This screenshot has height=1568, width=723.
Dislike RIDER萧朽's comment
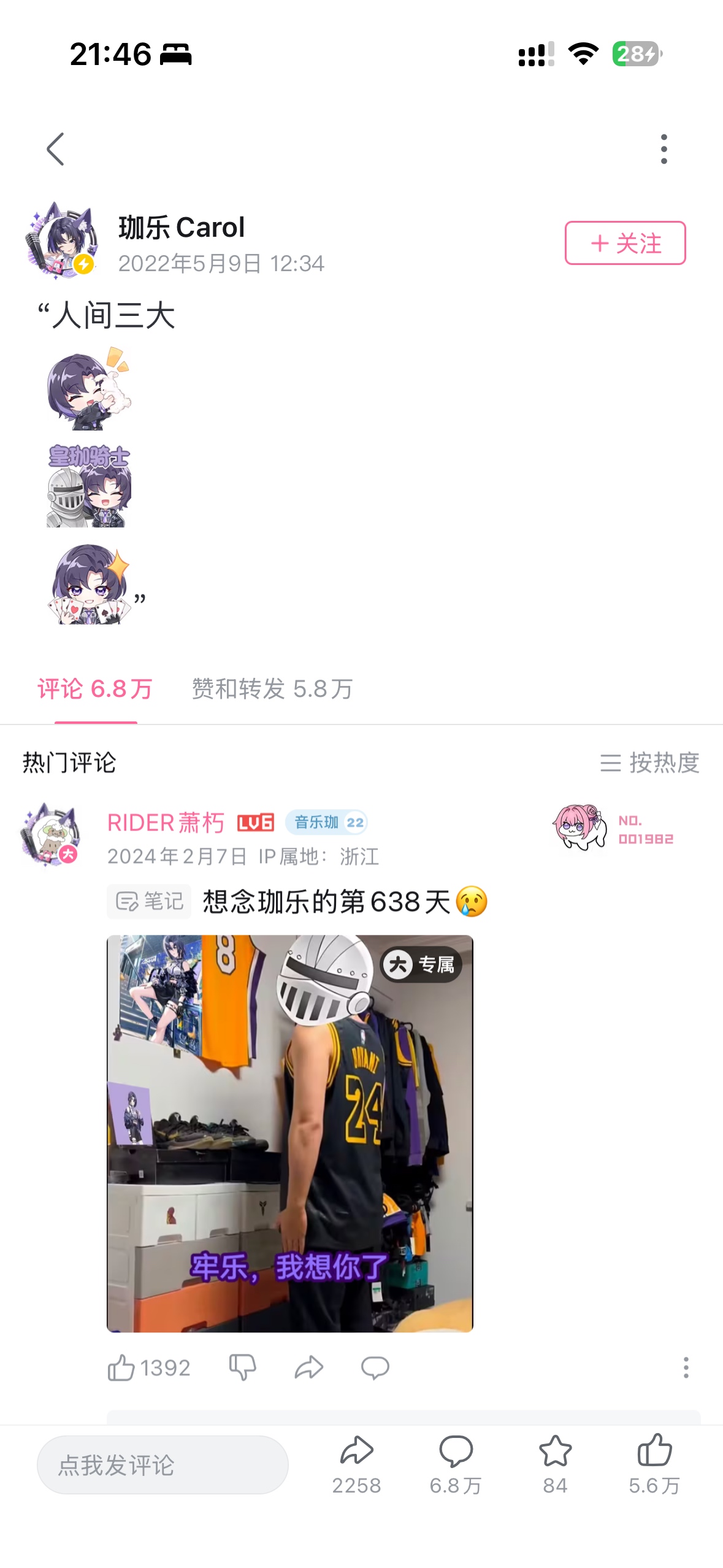pos(242,1367)
